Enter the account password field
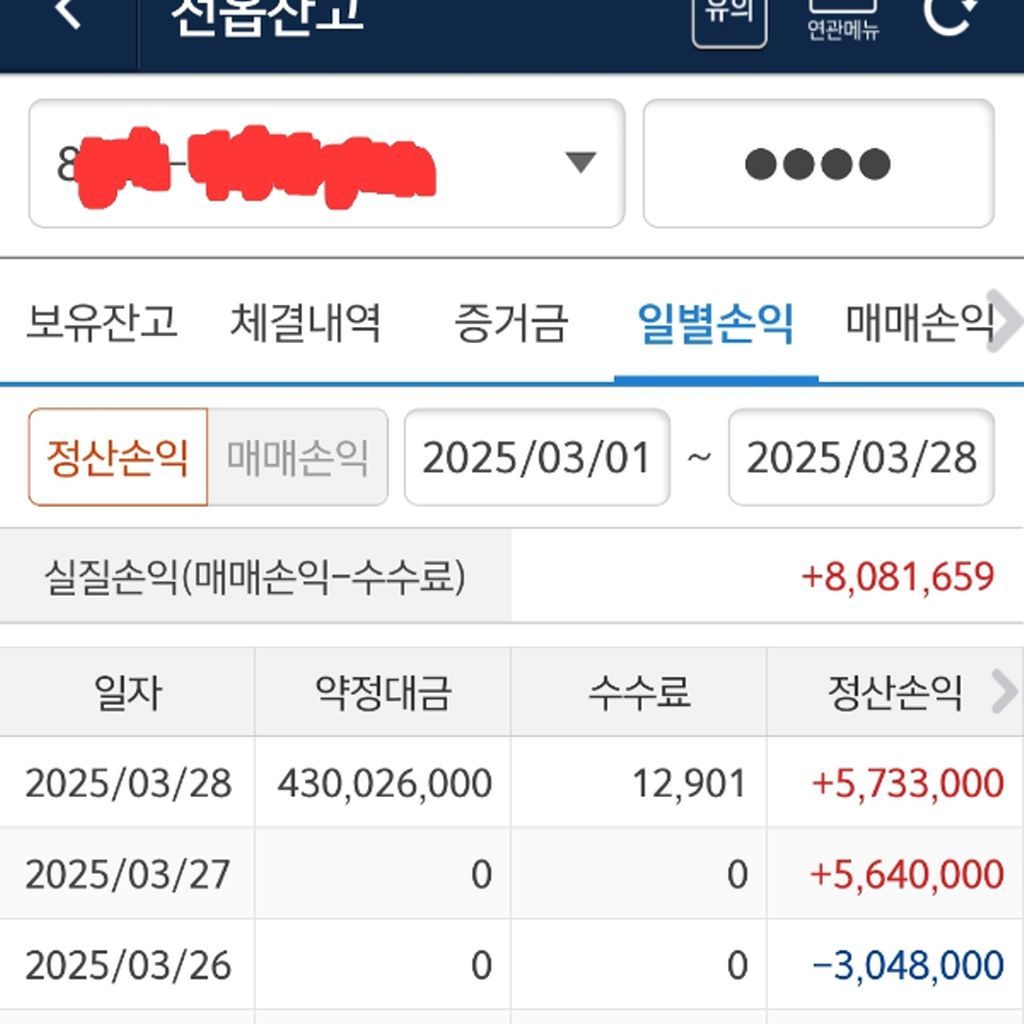The height and width of the screenshot is (1024, 1024). point(817,163)
